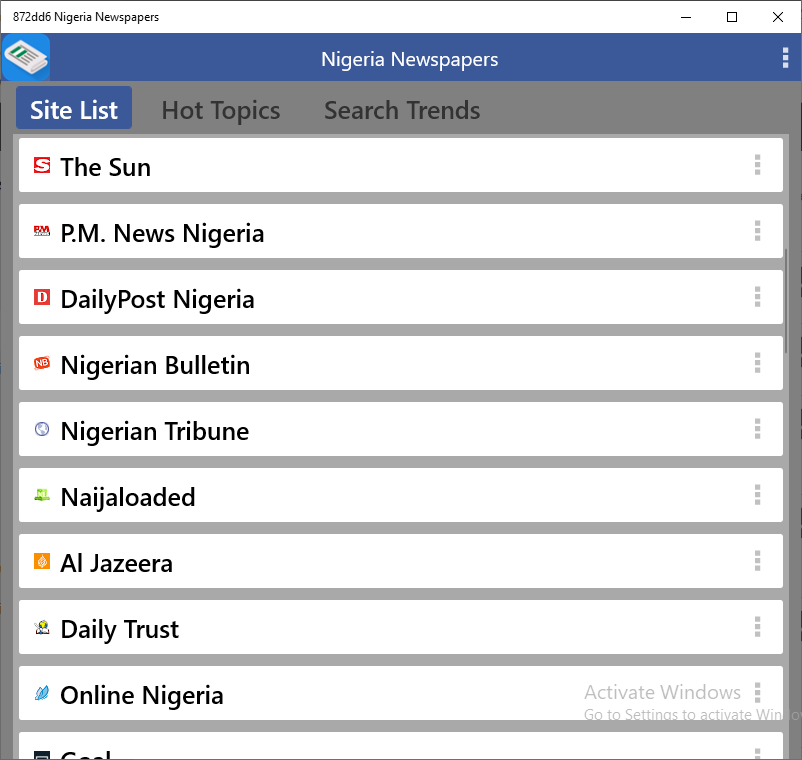
Task: Show more options for Al Jazeera
Action: pyautogui.click(x=758, y=561)
